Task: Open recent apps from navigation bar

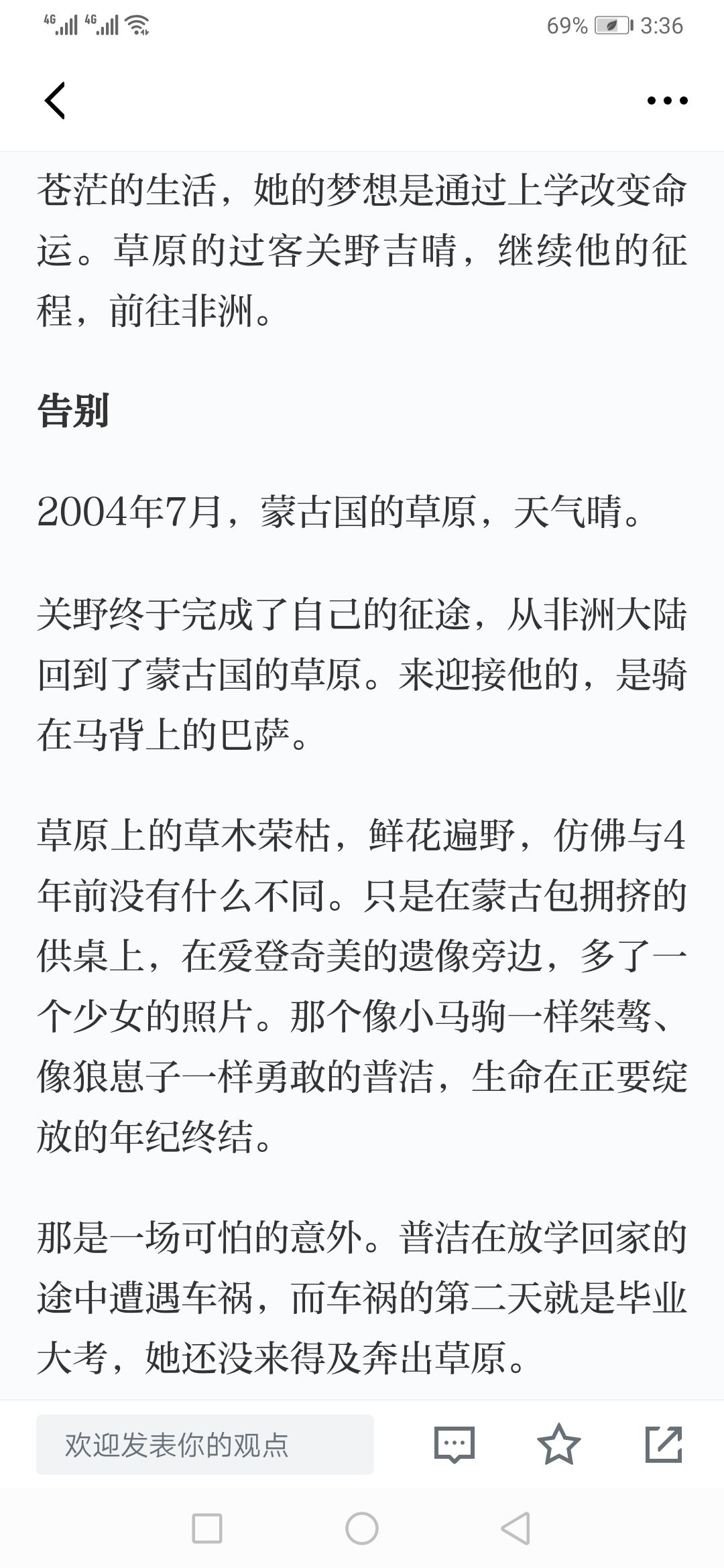Action: pos(207,1528)
